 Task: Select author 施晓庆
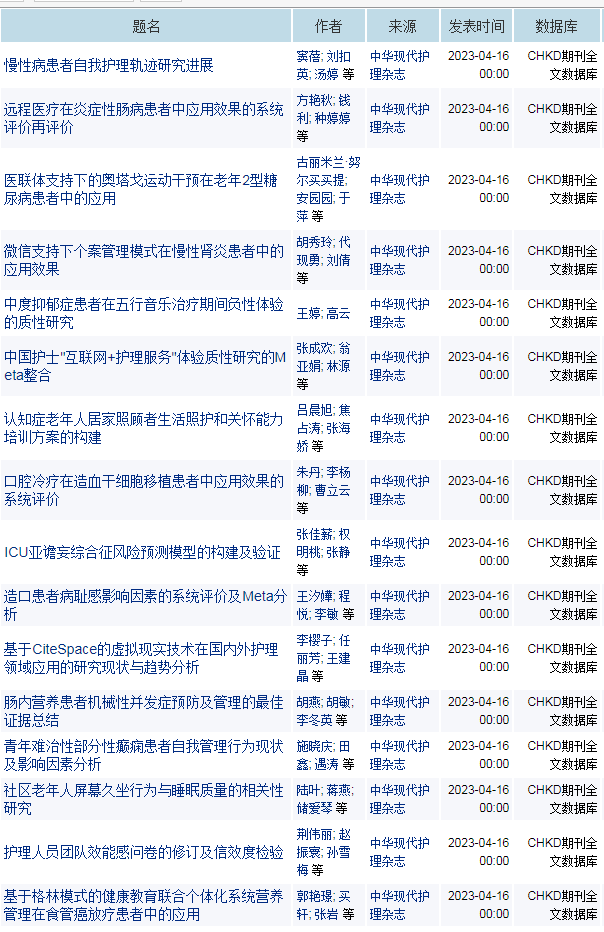(315, 746)
